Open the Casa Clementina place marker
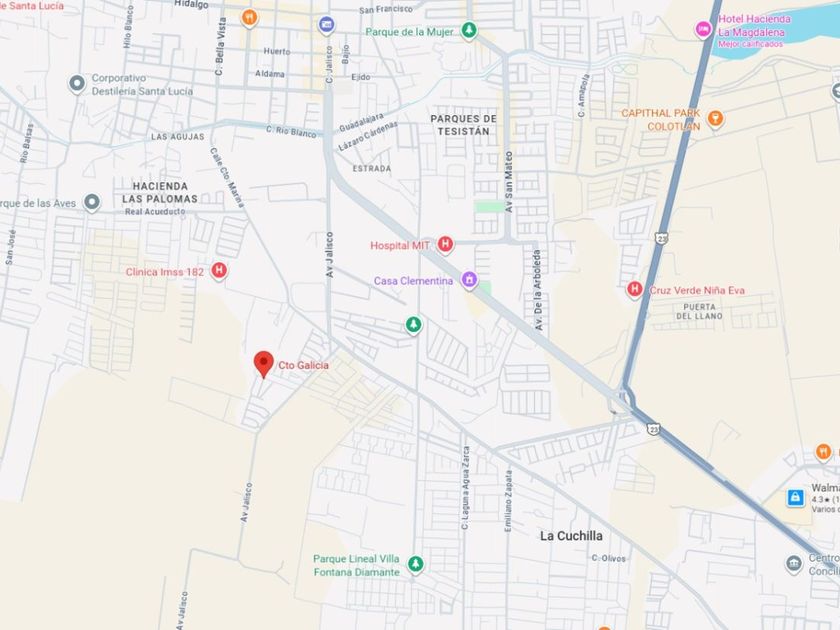The width and height of the screenshot is (840, 630). [470, 280]
